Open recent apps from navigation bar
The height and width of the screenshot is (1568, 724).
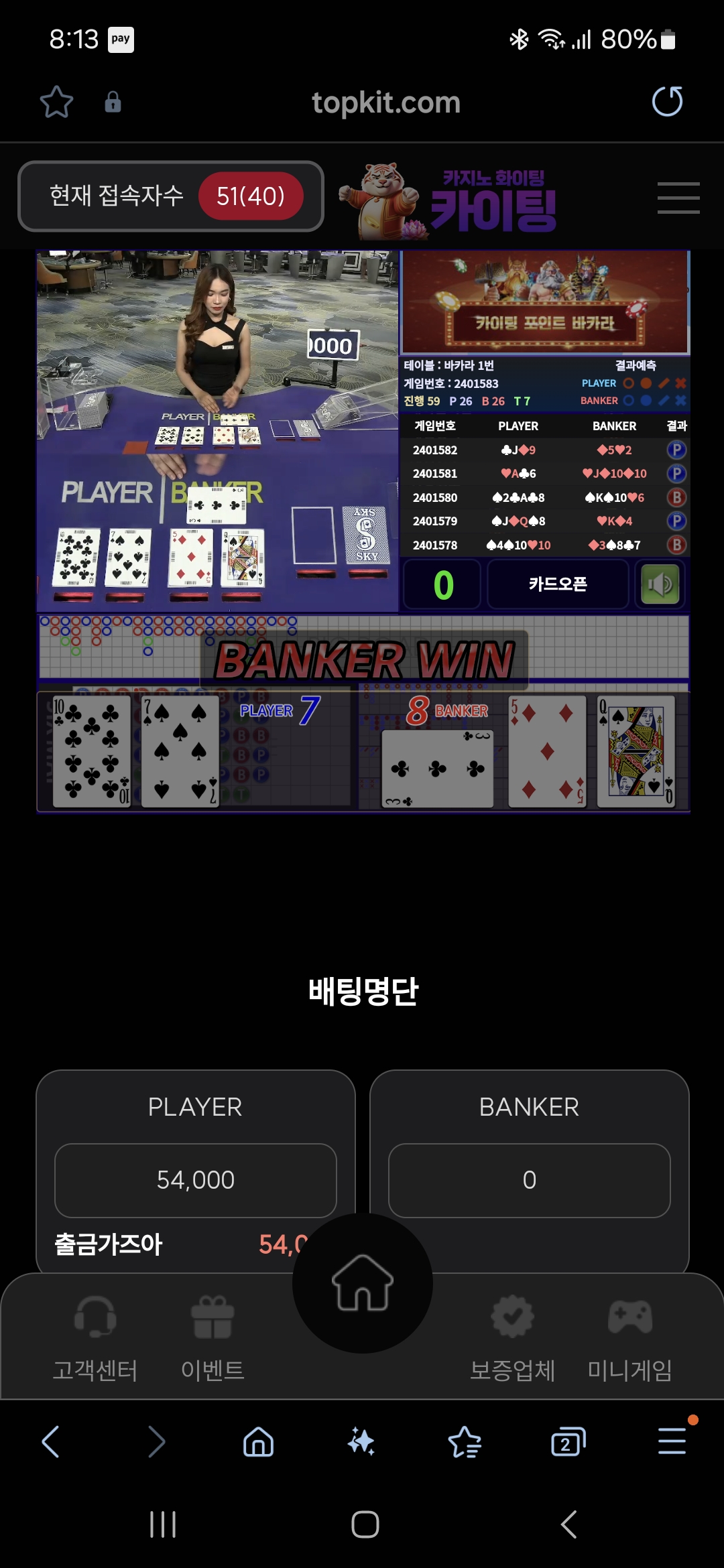(x=163, y=1524)
